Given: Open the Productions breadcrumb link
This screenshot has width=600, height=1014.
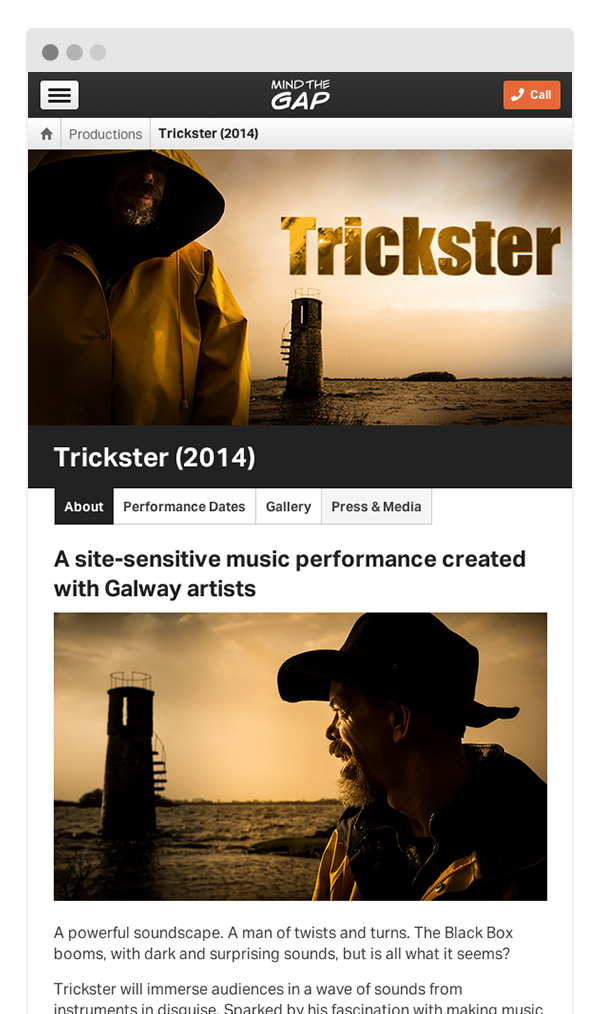Looking at the screenshot, I should tap(105, 134).
